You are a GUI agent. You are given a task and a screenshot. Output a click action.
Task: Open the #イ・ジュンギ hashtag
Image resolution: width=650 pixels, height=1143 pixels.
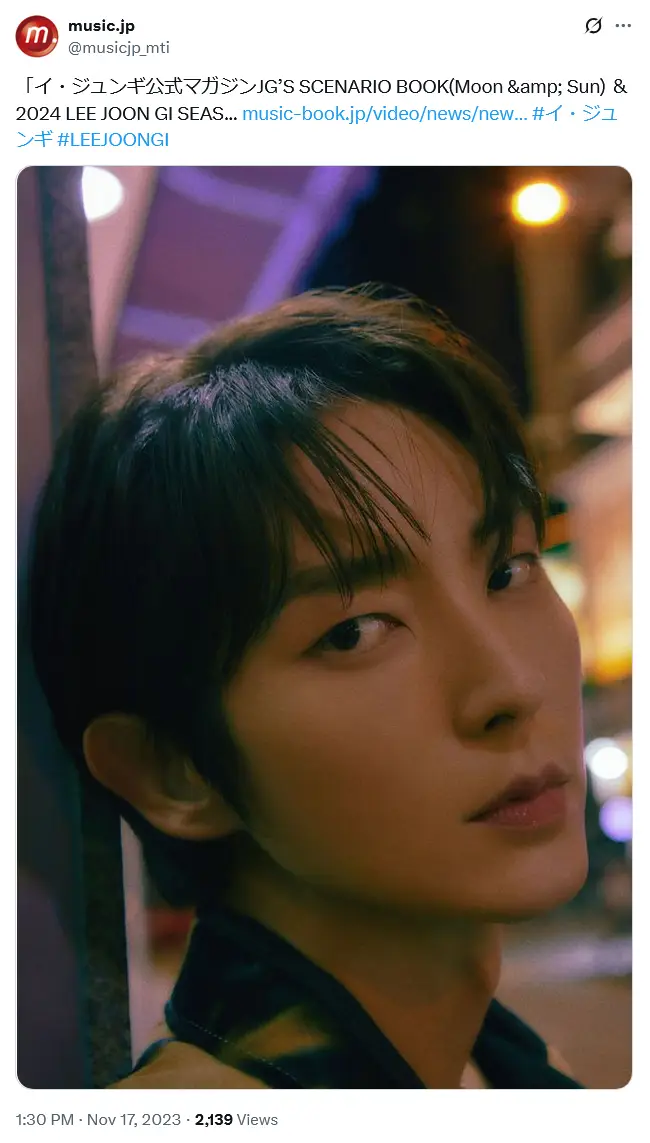click(574, 114)
